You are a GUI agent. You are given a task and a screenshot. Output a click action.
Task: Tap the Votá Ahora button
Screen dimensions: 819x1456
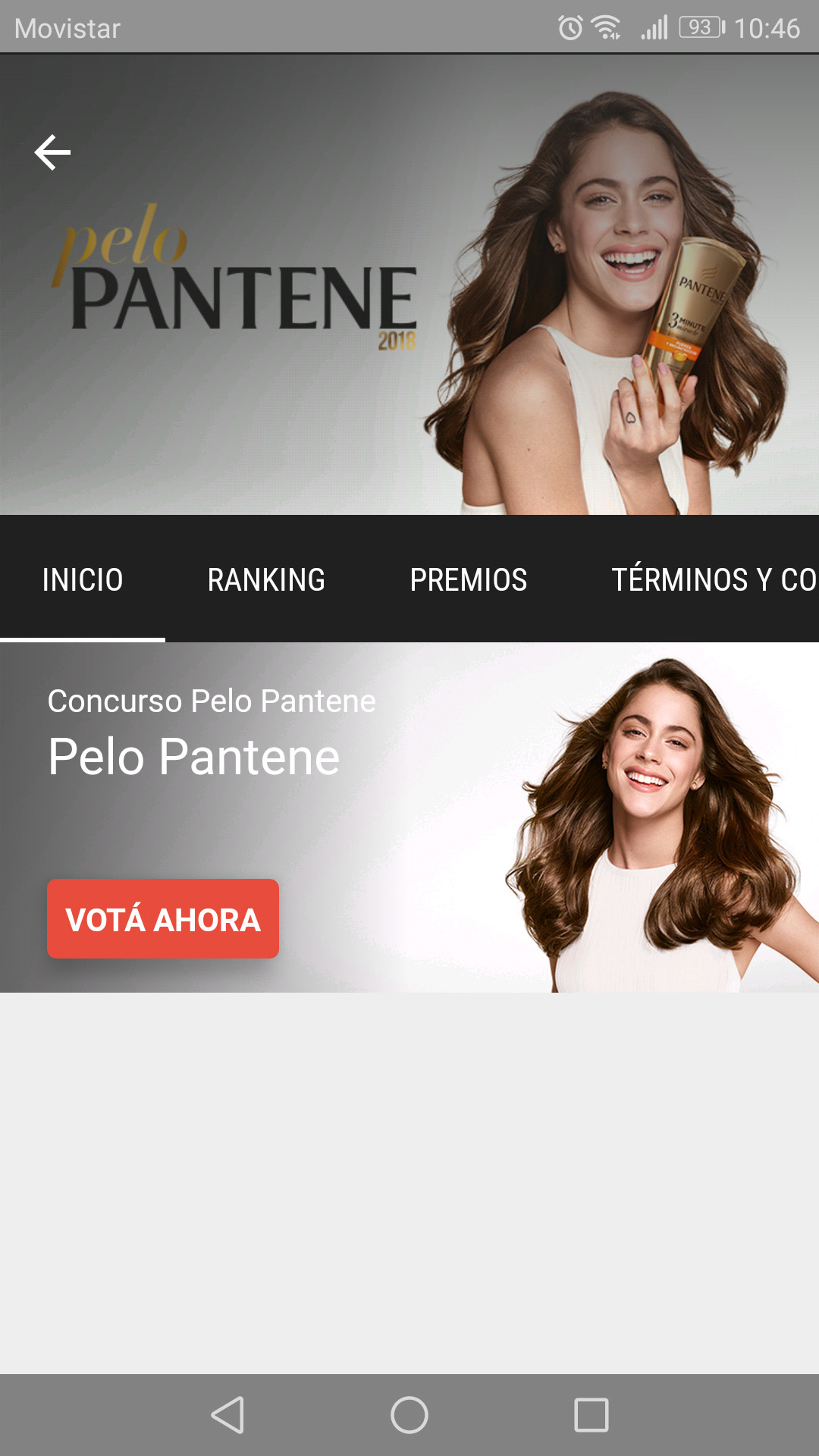click(163, 919)
